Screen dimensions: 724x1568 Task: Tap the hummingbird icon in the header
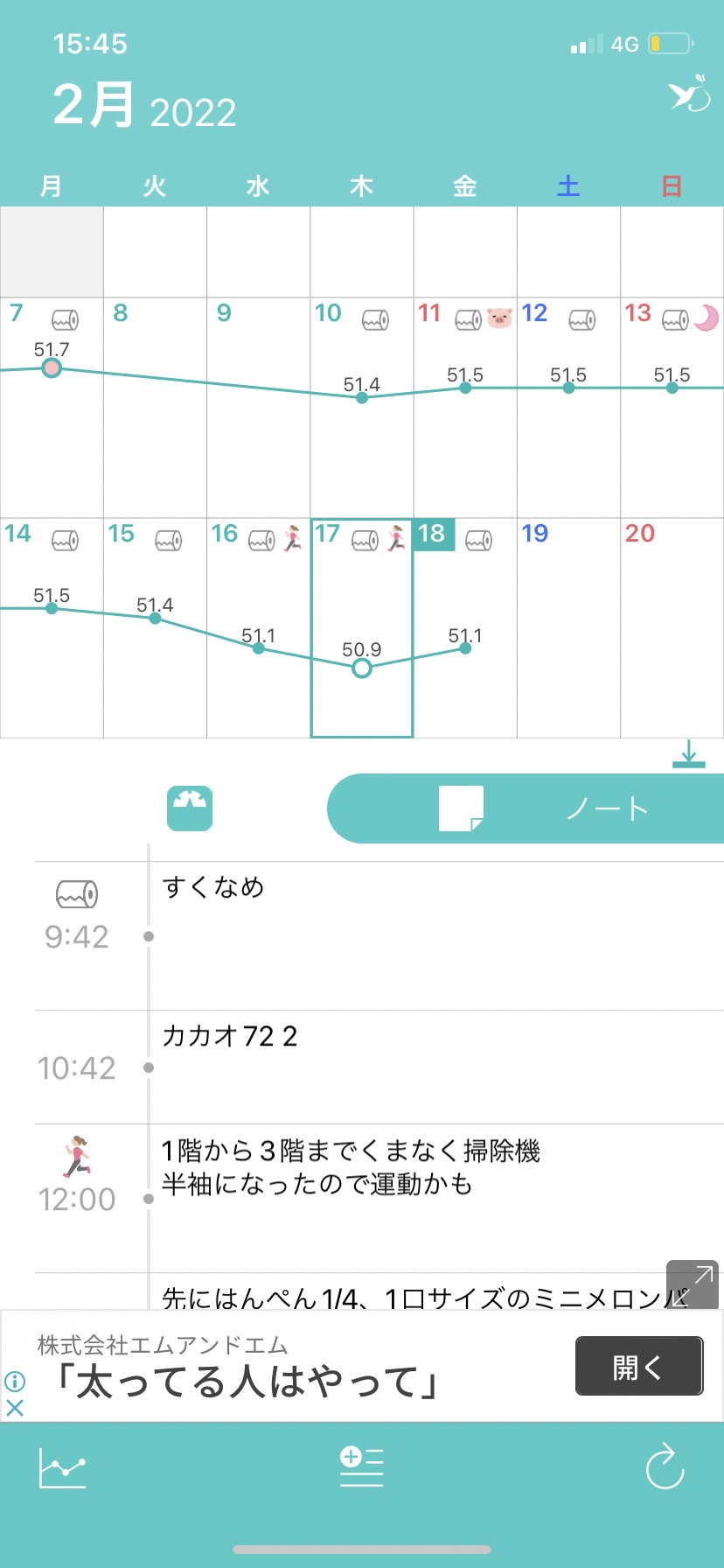(x=689, y=94)
